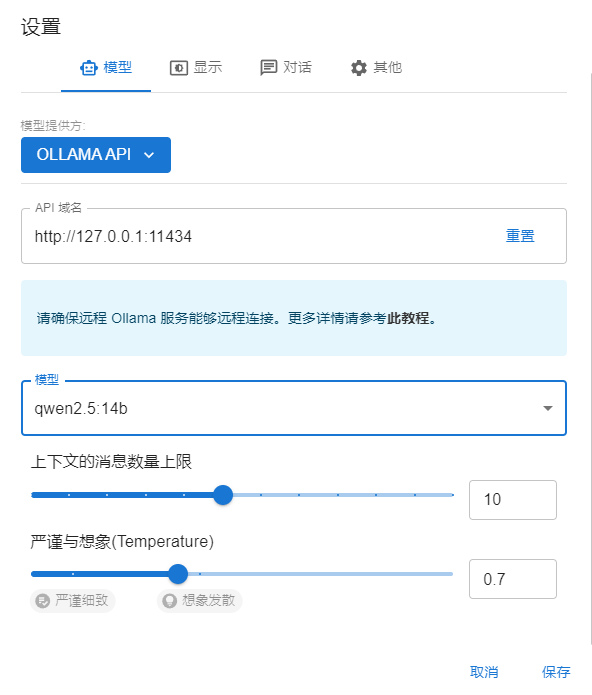Image resolution: width=592 pixels, height=695 pixels.
Task: Tap the API 域名 text field
Action: click(x=261, y=236)
